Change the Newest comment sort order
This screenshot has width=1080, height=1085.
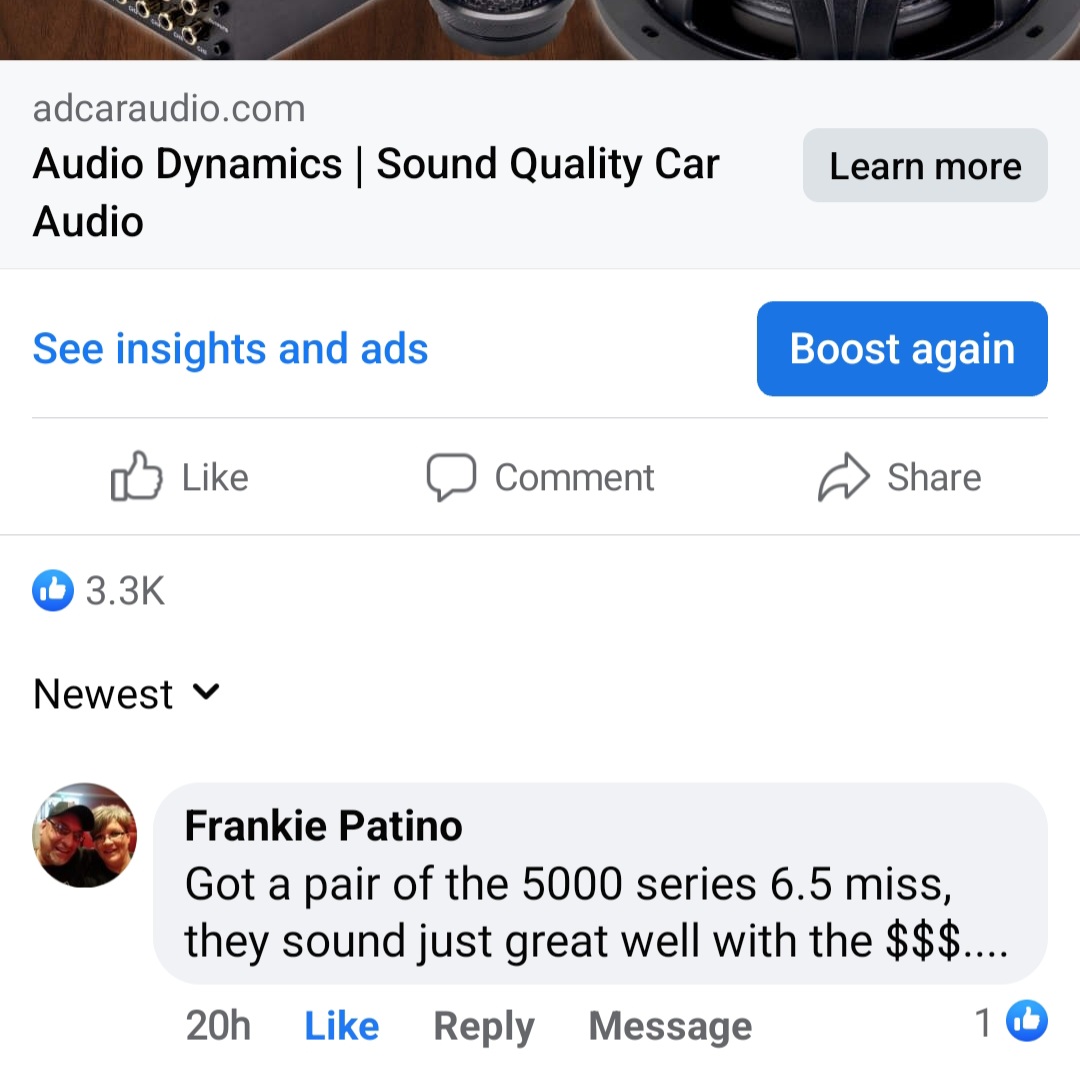coord(126,694)
